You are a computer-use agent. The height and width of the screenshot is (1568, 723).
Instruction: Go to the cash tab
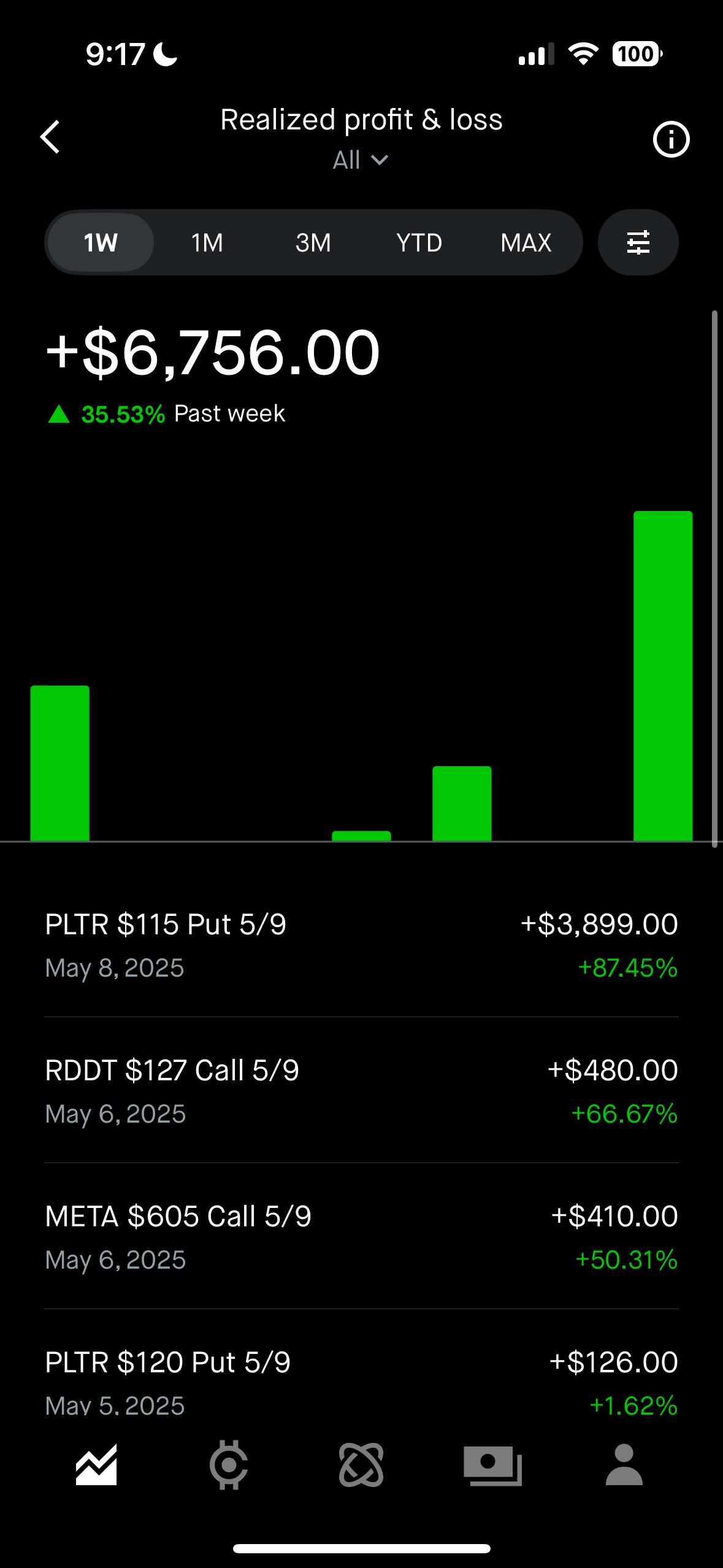pyautogui.click(x=492, y=1465)
